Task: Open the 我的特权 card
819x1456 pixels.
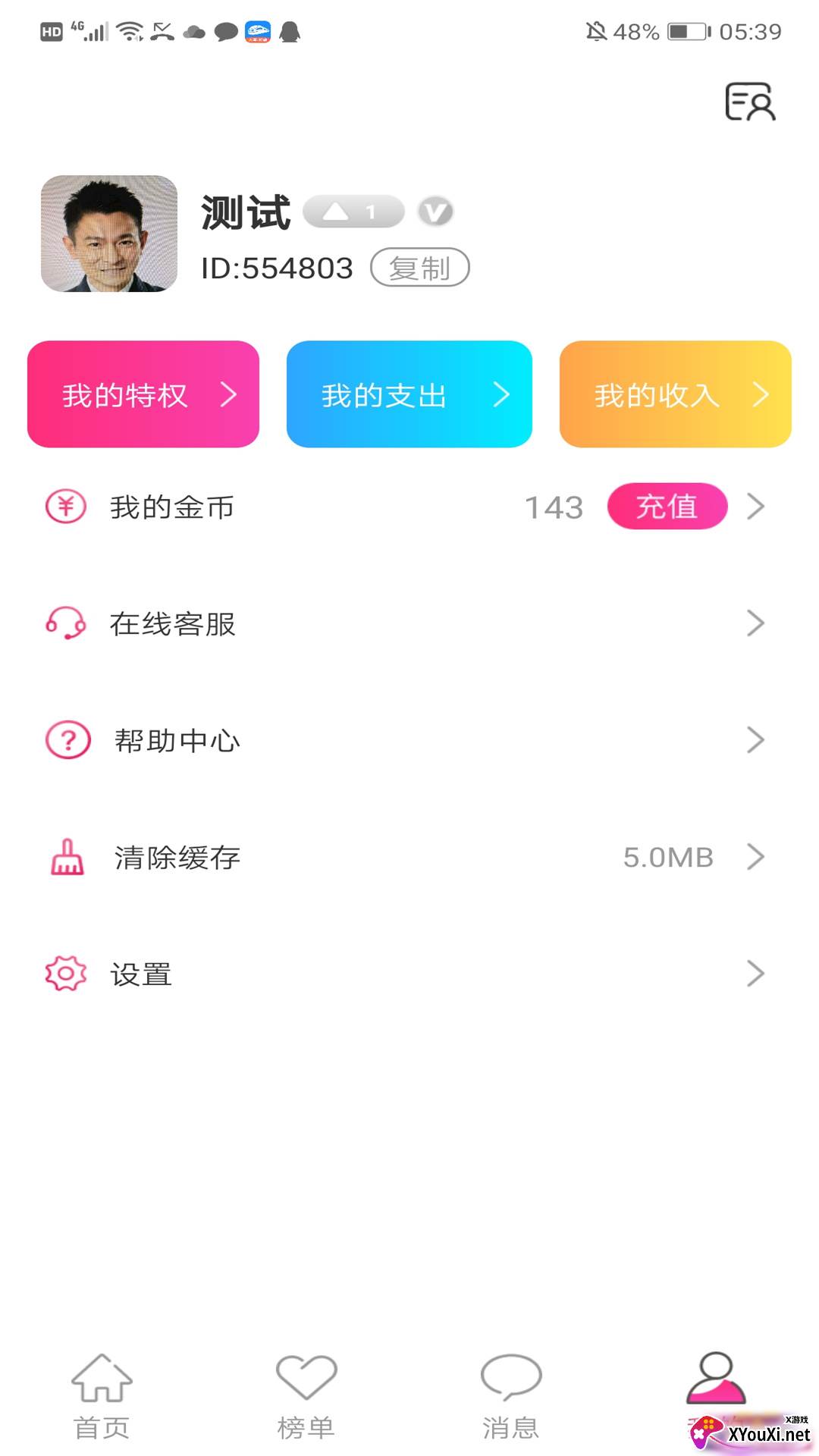Action: 143,394
